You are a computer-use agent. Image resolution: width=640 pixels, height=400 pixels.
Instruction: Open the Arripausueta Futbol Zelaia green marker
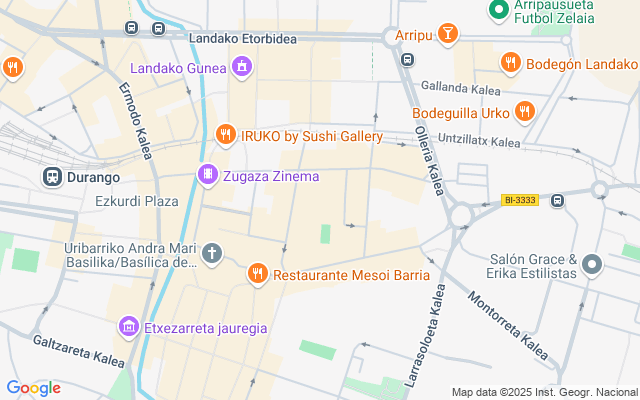tap(499, 10)
